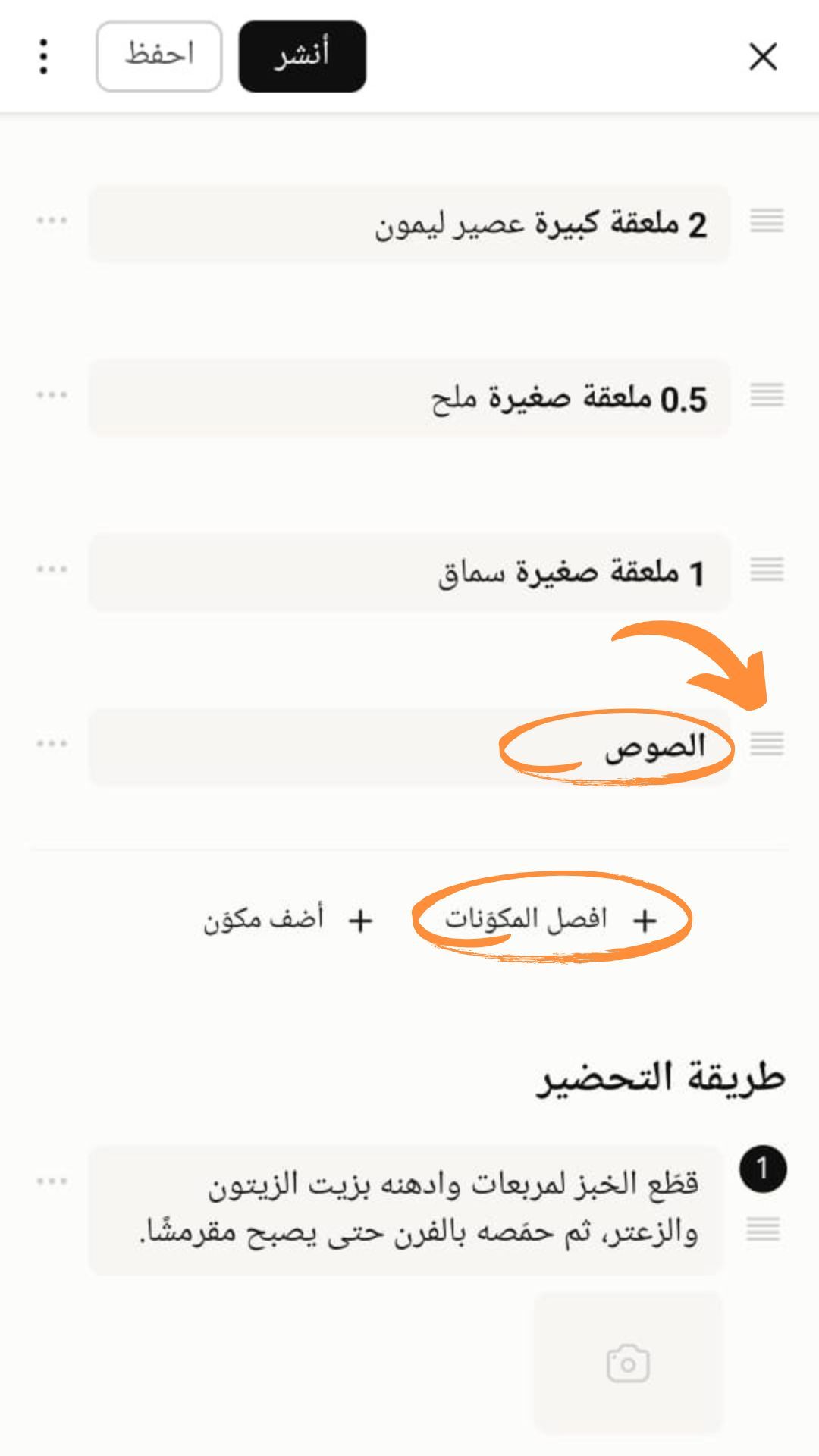Open options for step 1

click(52, 1181)
